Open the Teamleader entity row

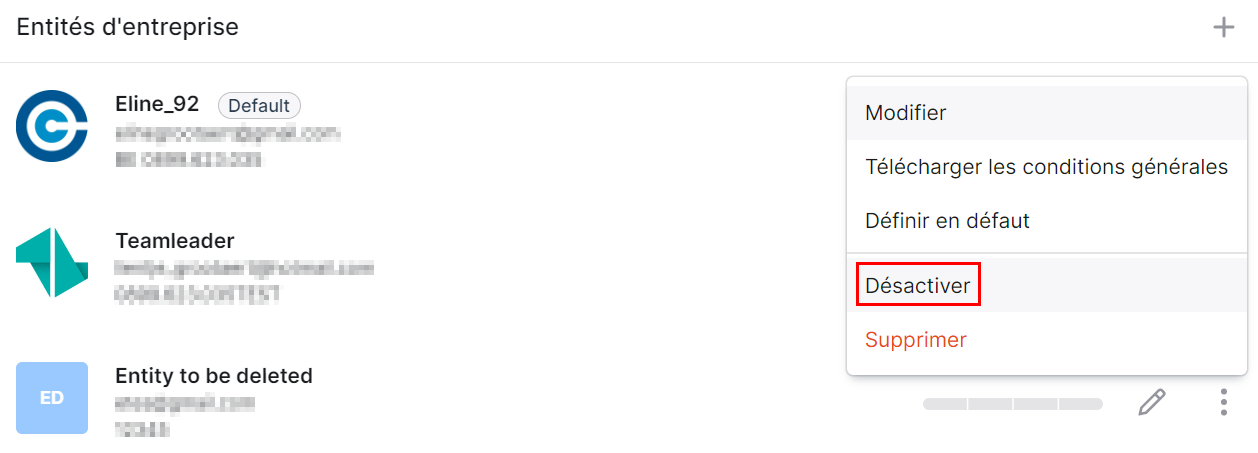pos(175,241)
